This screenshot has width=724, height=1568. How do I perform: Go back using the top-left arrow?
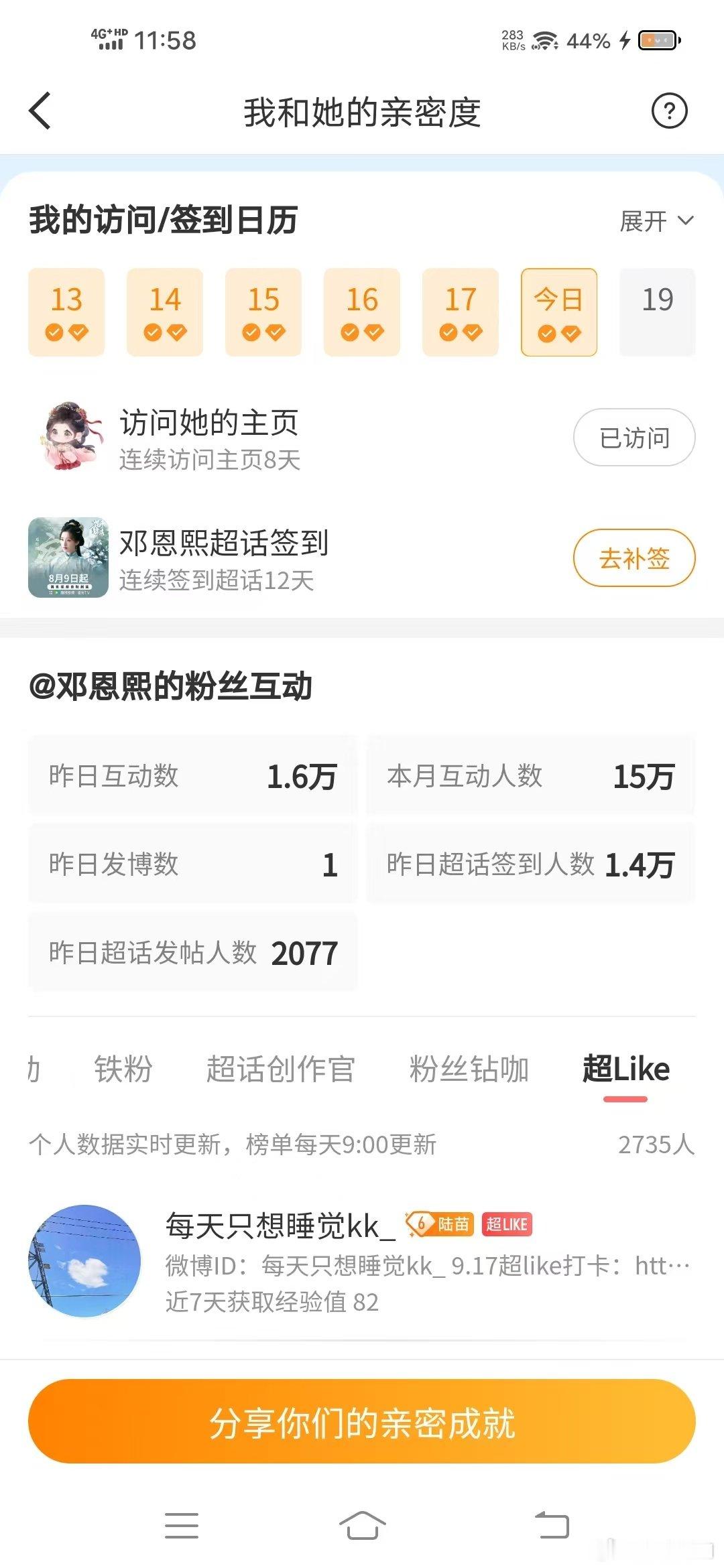point(40,111)
